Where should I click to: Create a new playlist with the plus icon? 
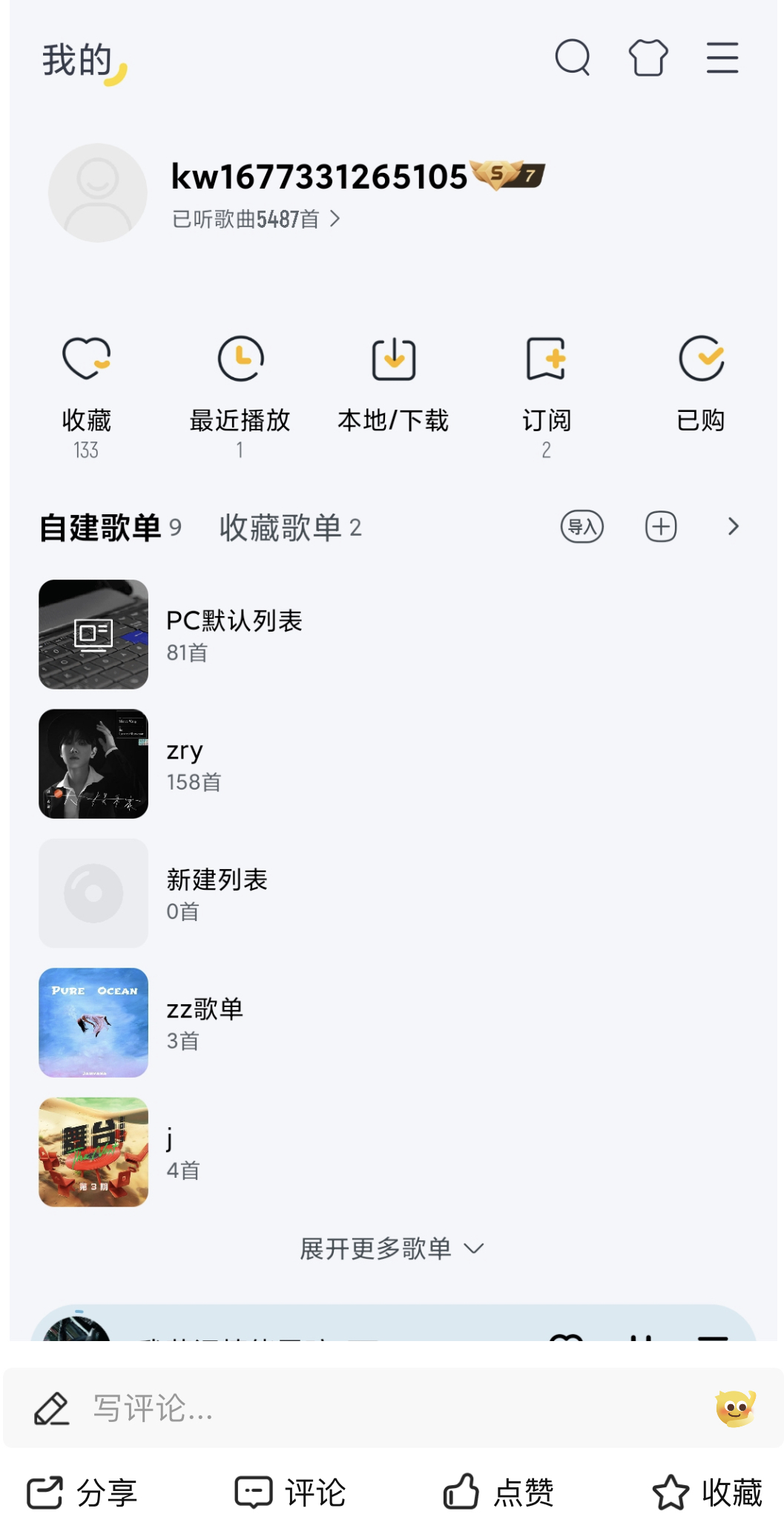coord(660,527)
